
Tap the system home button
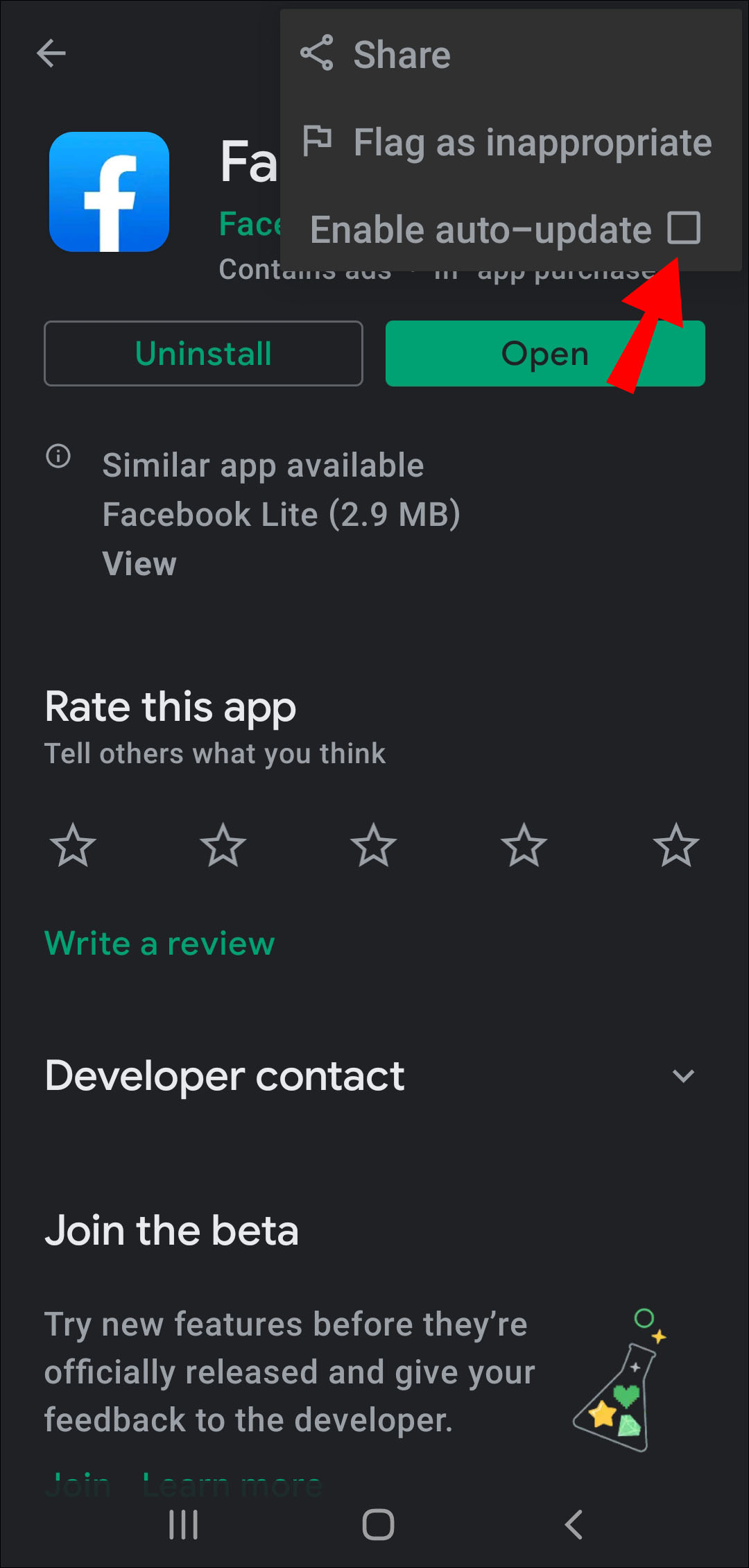tap(378, 1525)
